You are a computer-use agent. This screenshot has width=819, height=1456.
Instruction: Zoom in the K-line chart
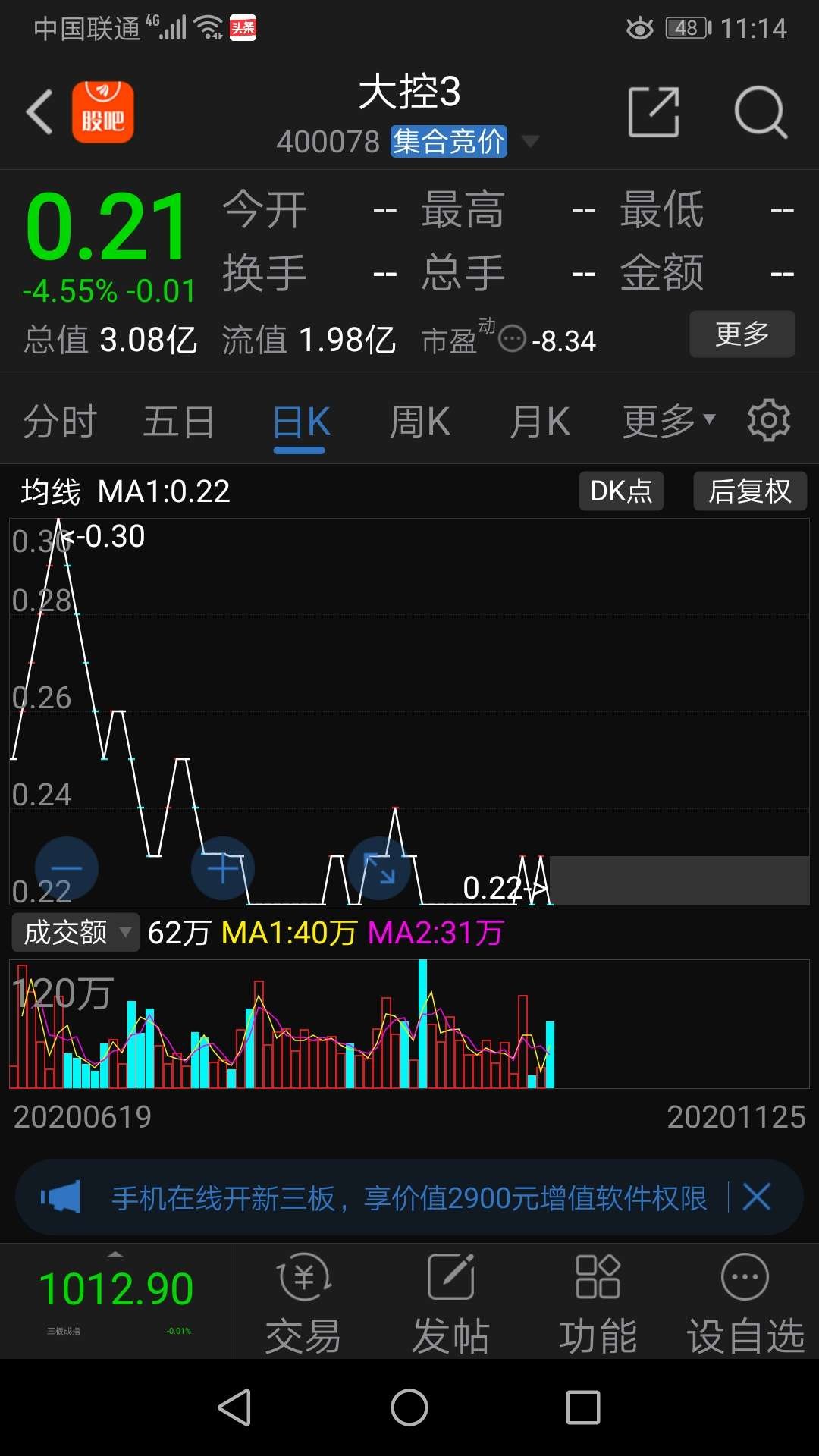point(223,868)
